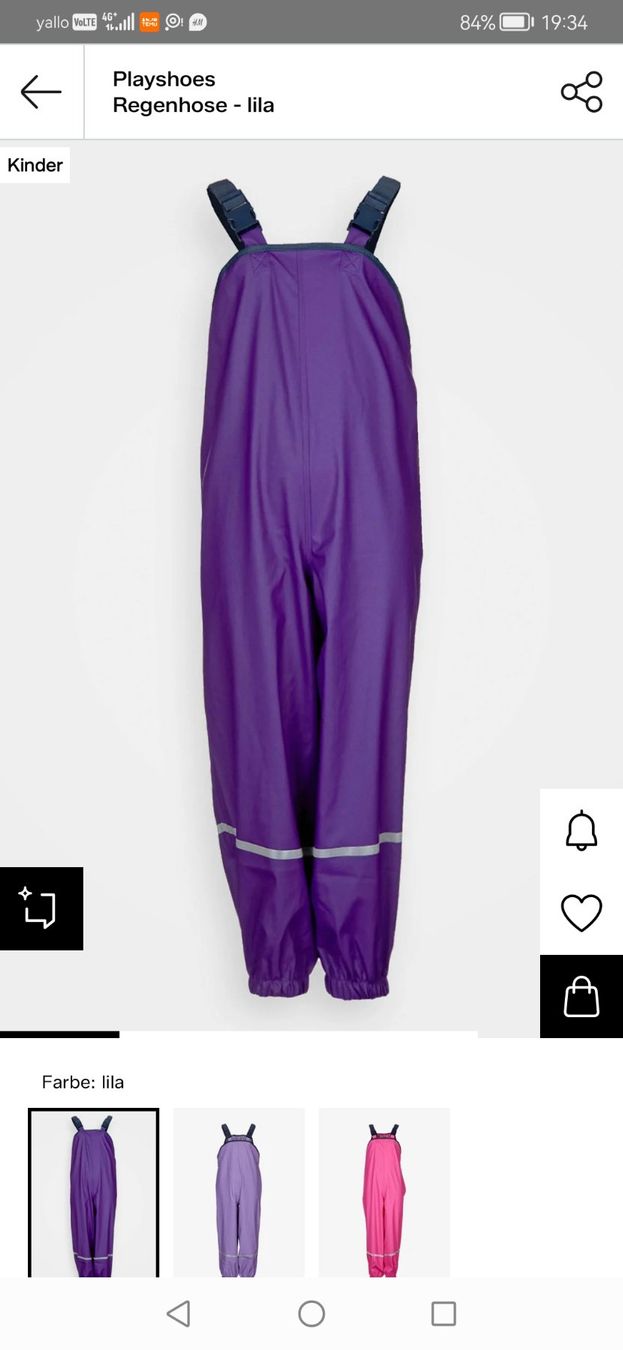Add the Regenhose to the wishlist heart

point(581,912)
